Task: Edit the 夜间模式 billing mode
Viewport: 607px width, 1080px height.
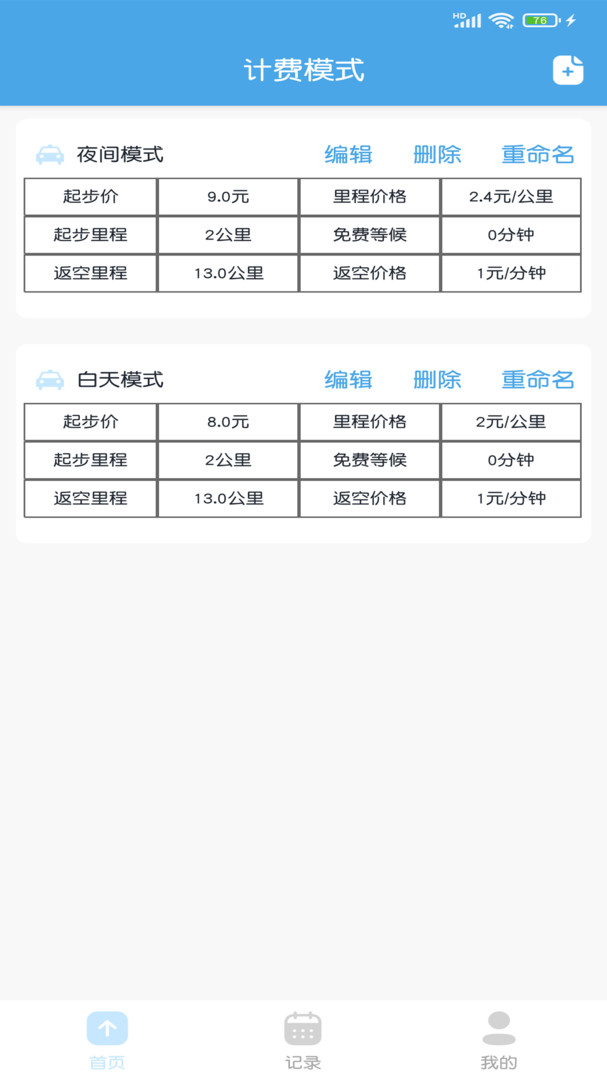Action: point(349,154)
